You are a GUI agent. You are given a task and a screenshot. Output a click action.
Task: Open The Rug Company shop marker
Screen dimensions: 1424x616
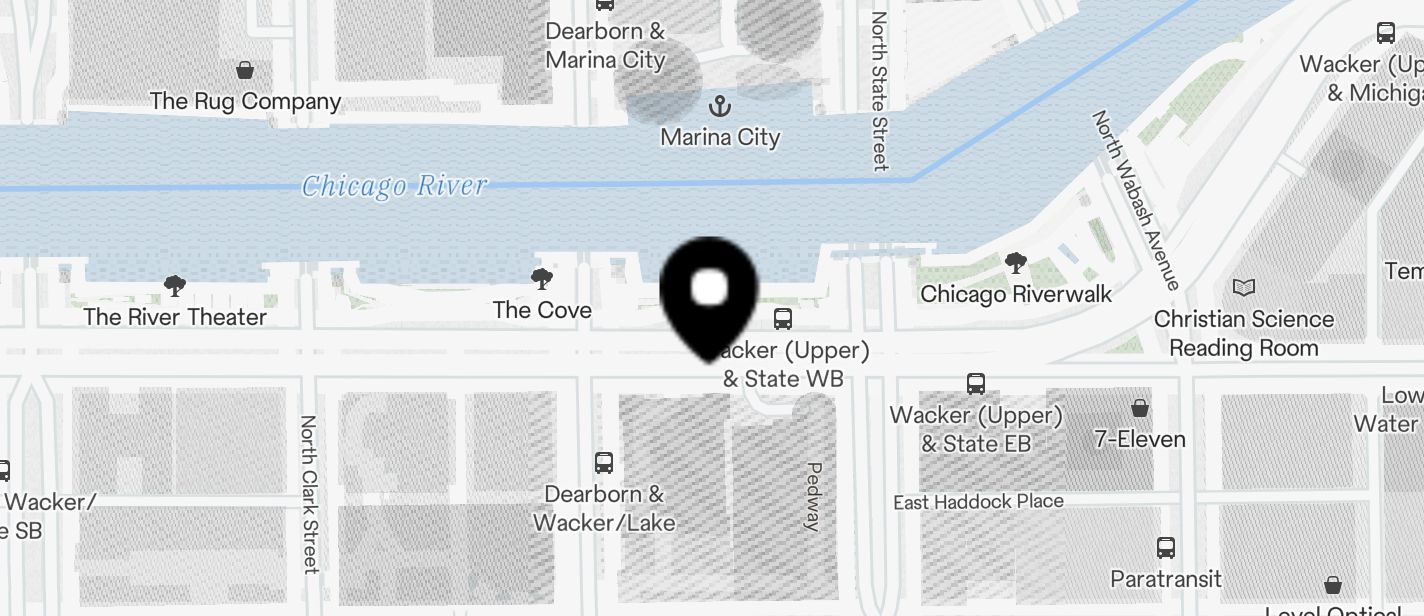point(245,70)
